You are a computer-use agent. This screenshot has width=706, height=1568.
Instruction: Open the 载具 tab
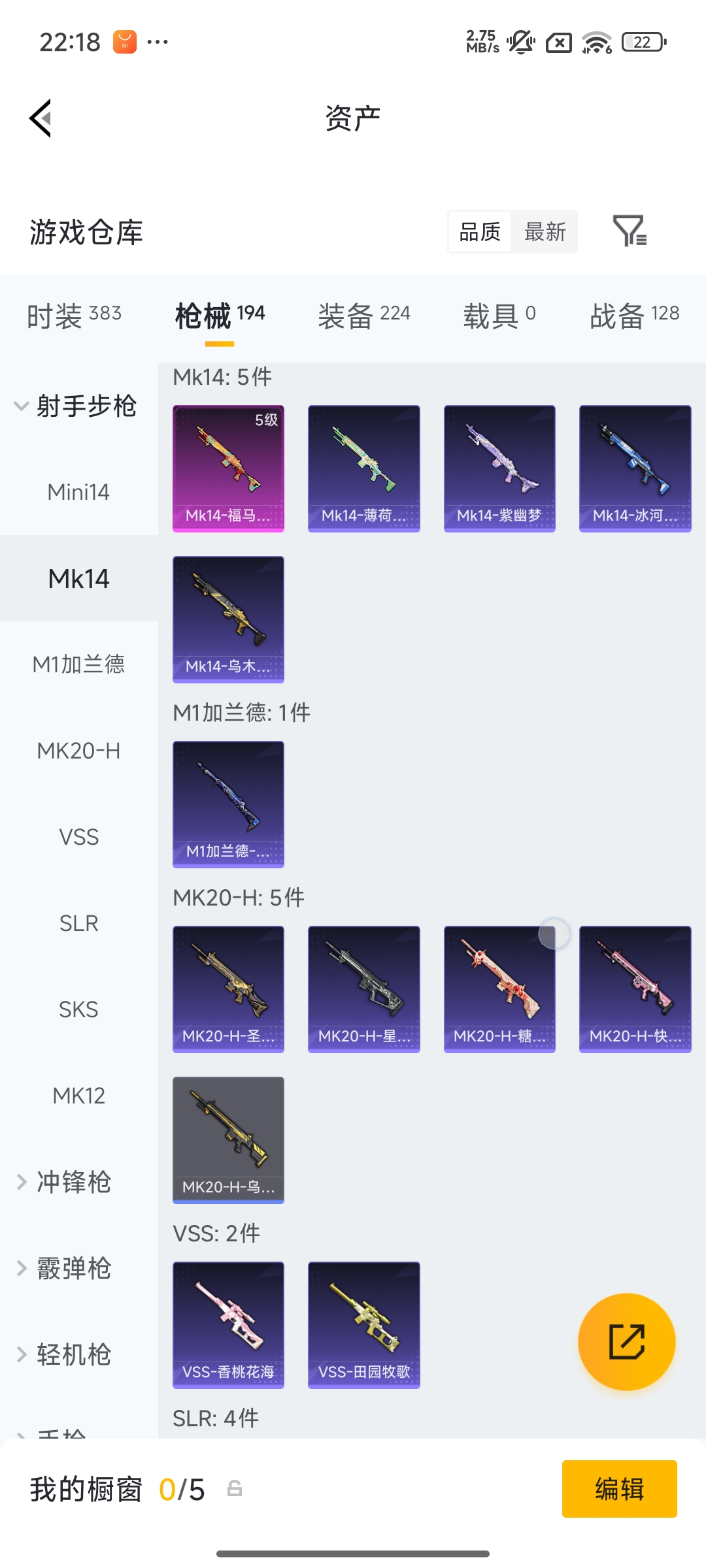tap(499, 316)
